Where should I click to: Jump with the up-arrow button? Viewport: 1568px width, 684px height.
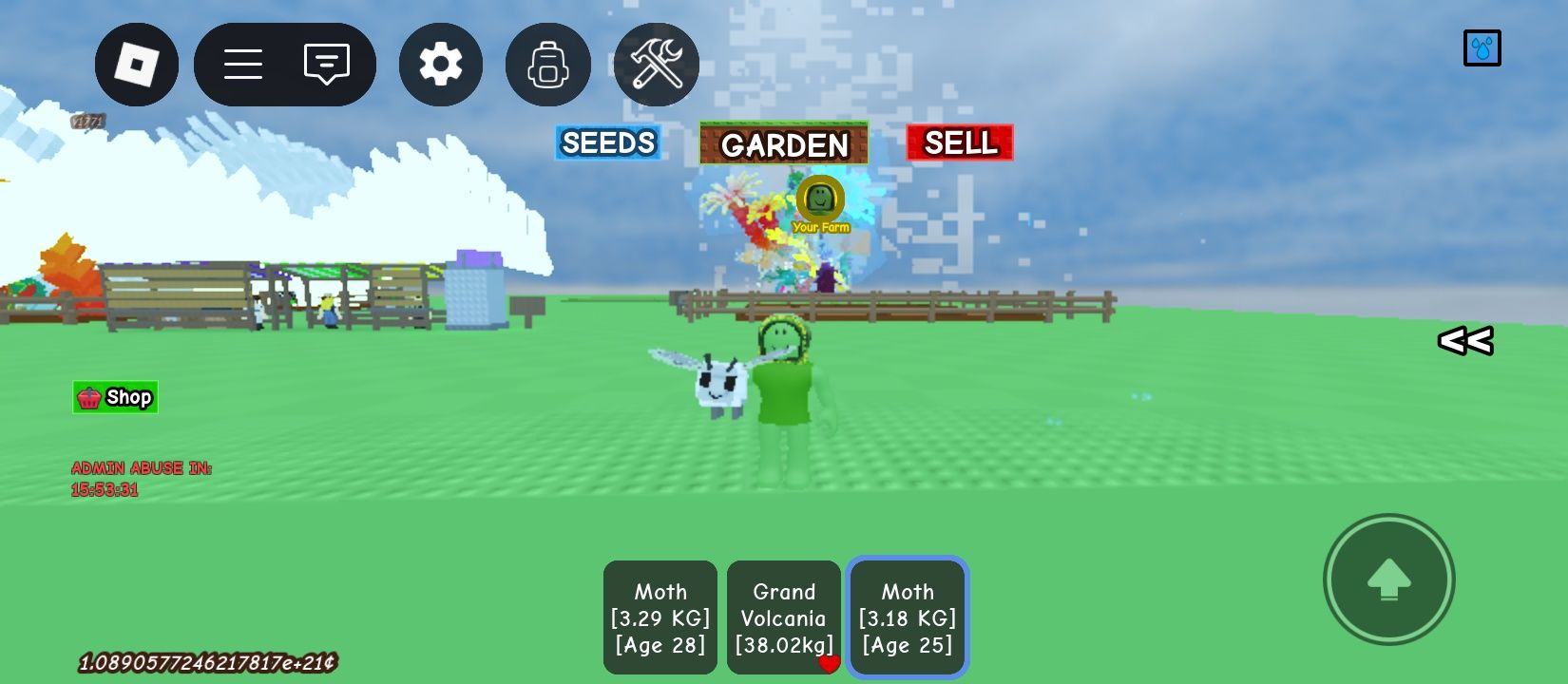coord(1388,579)
